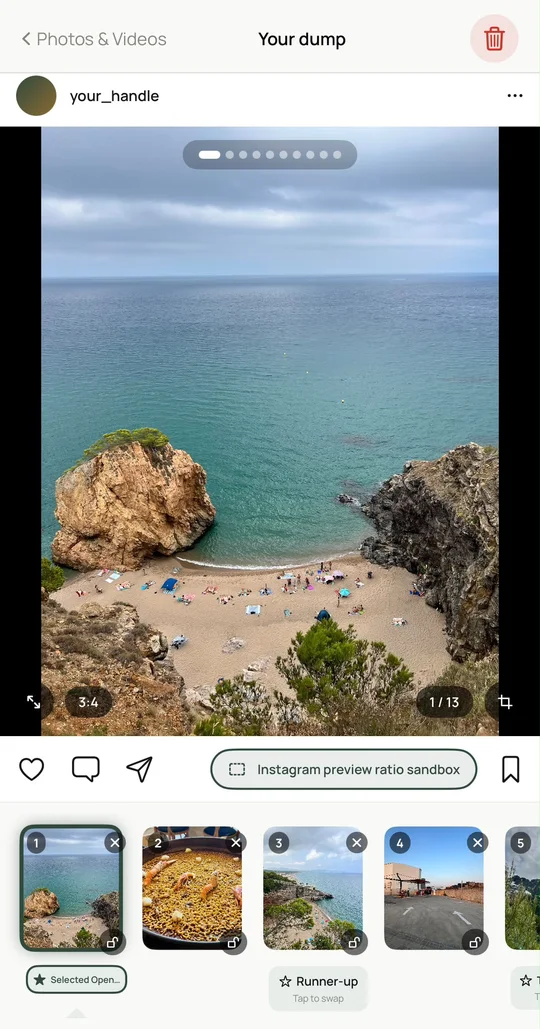
Task: Open Instagram preview ratio sandbox
Action: tap(344, 769)
